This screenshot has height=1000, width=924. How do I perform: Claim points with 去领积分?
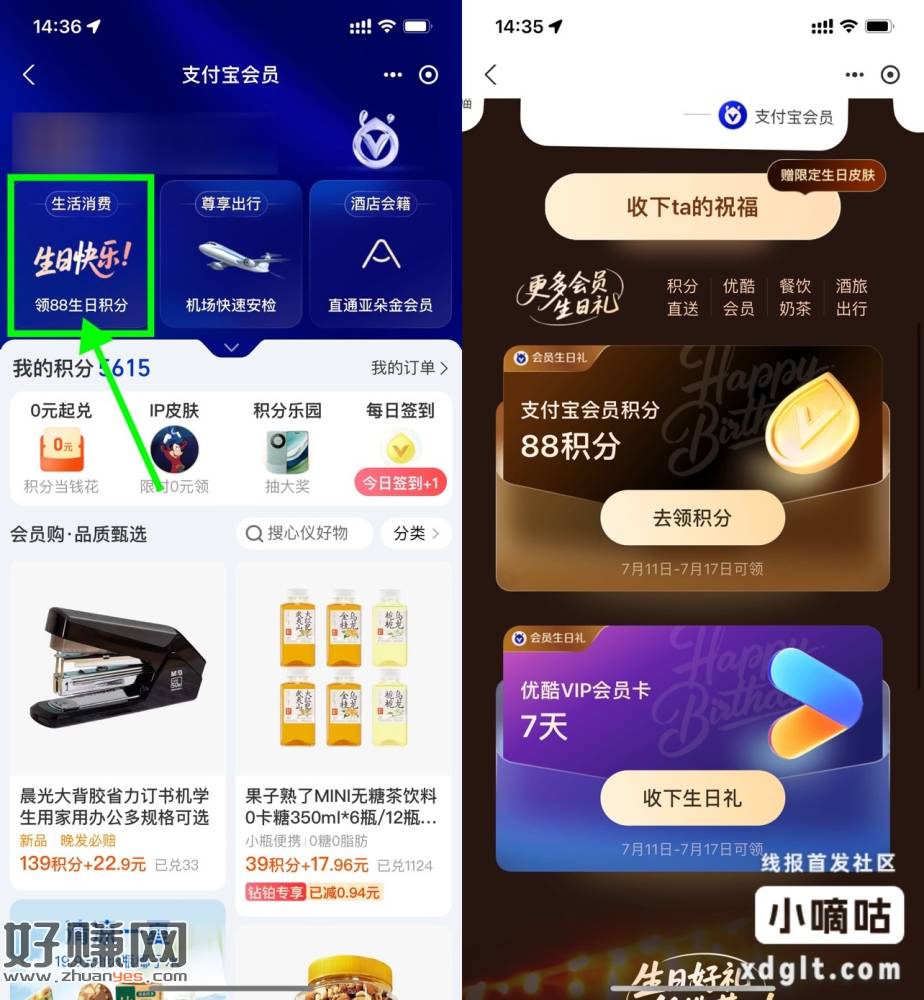point(692,518)
